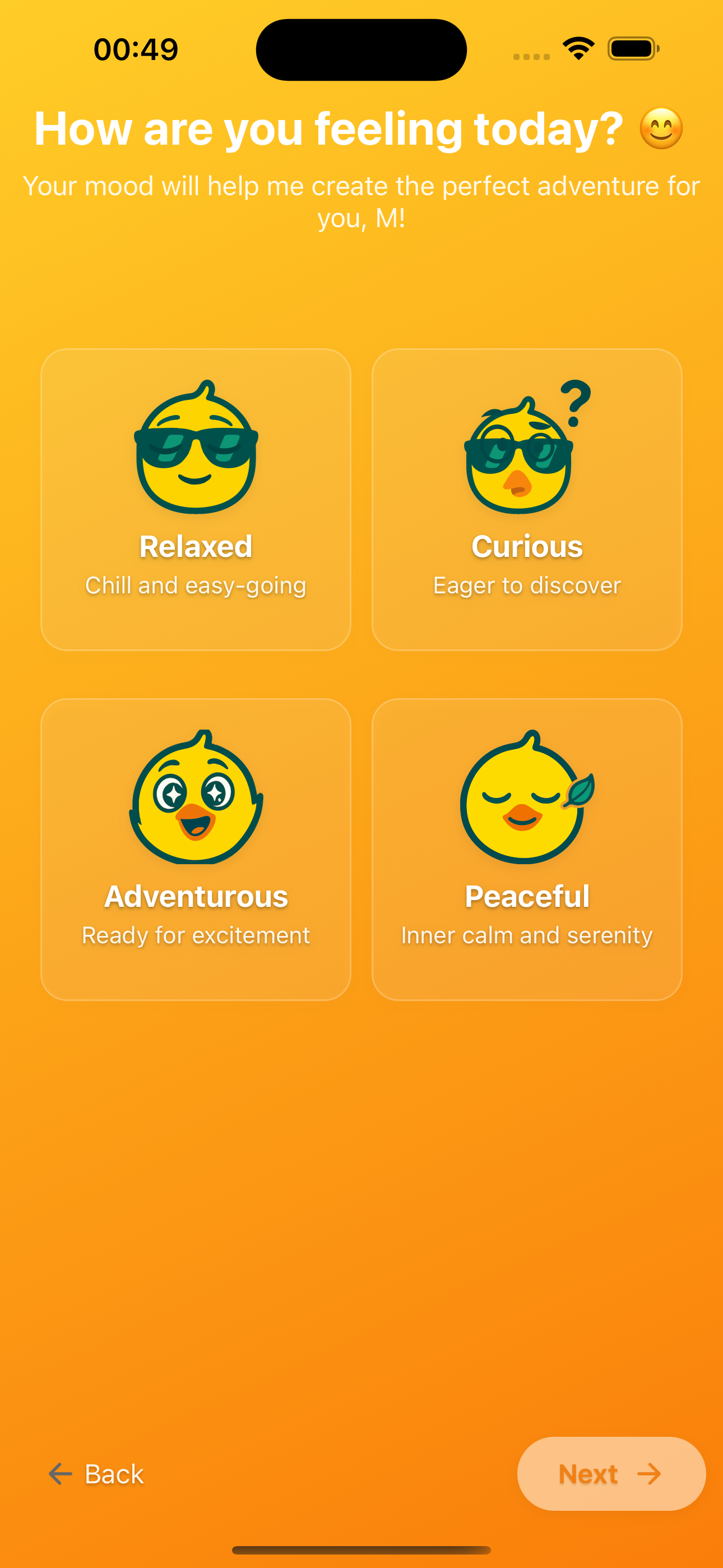This screenshot has width=723, height=1568.
Task: Pick the Adventurous mood card
Action: point(196,849)
